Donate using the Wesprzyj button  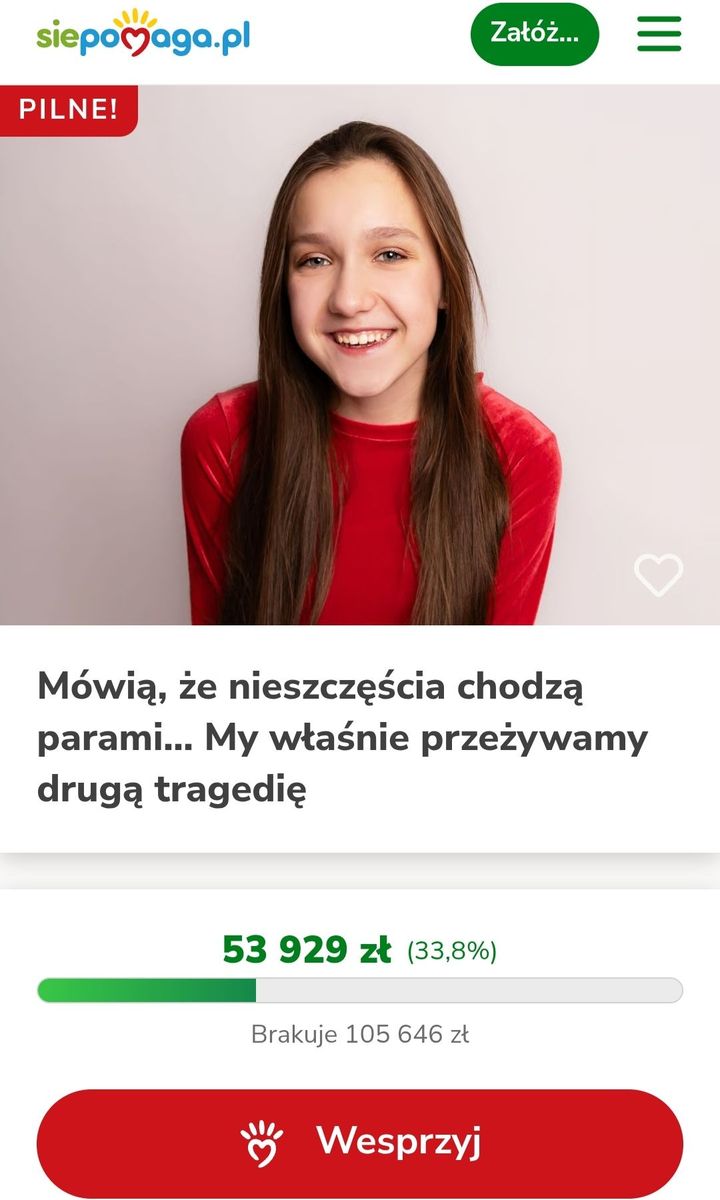point(360,1142)
